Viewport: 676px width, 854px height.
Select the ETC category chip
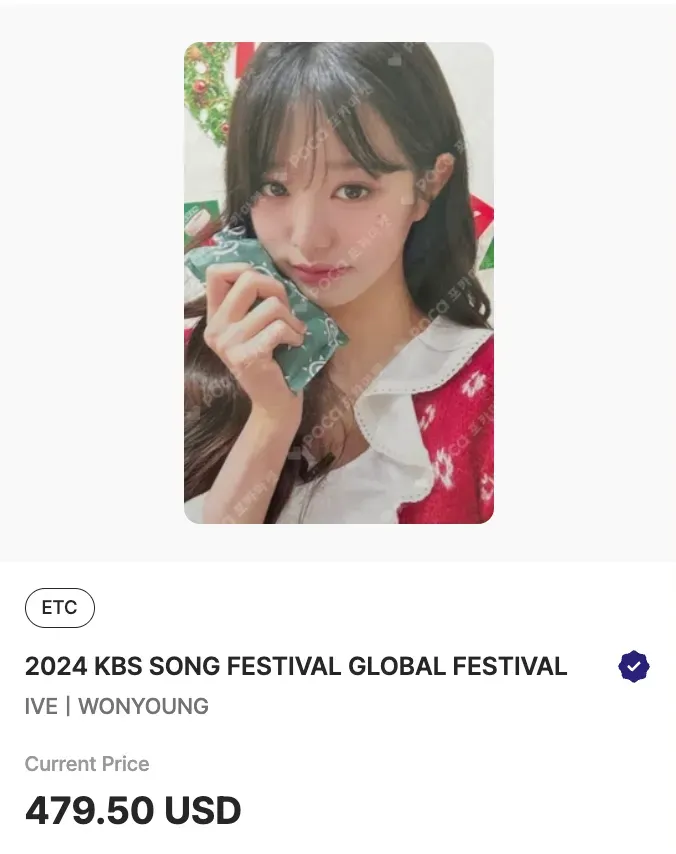coord(60,608)
